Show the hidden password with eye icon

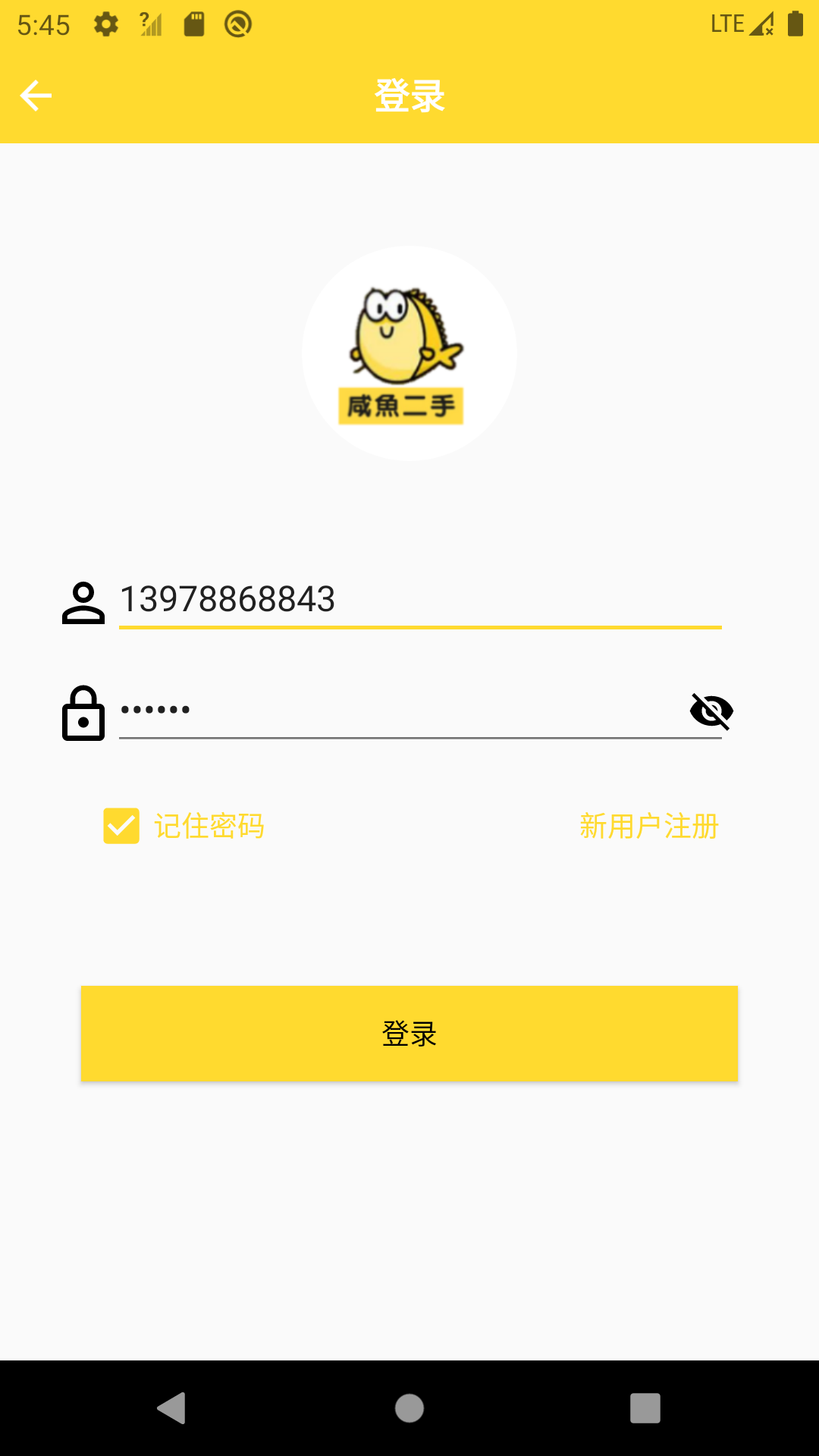pyautogui.click(x=711, y=711)
